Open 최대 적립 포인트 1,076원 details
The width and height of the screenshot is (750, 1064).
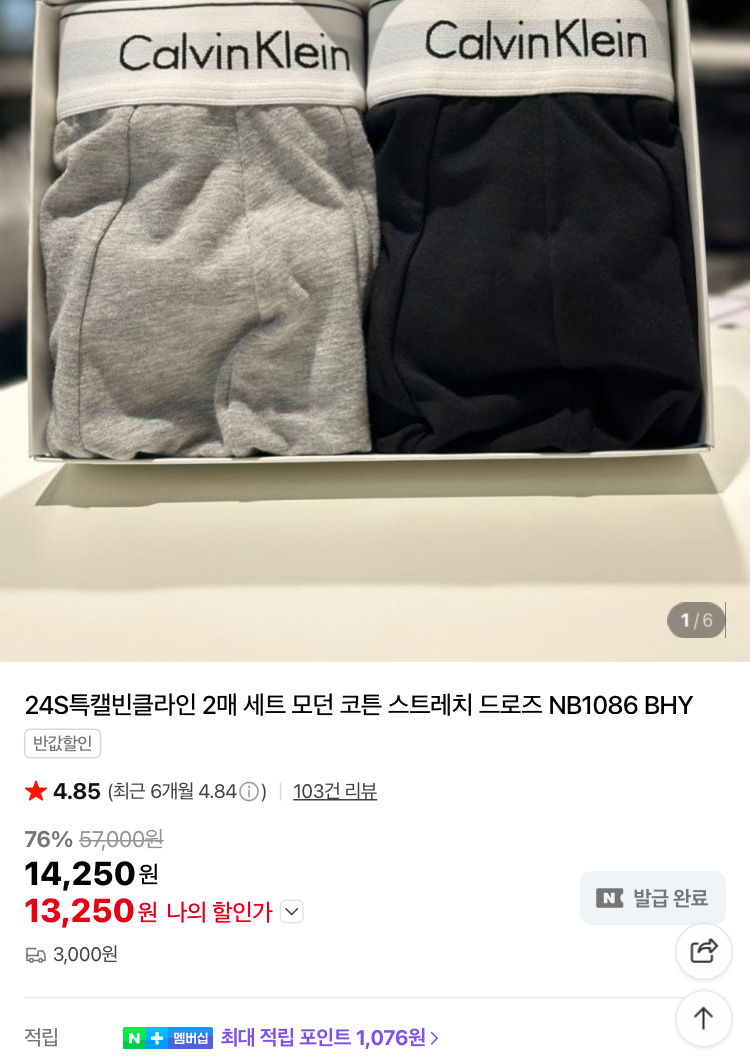coord(330,1037)
